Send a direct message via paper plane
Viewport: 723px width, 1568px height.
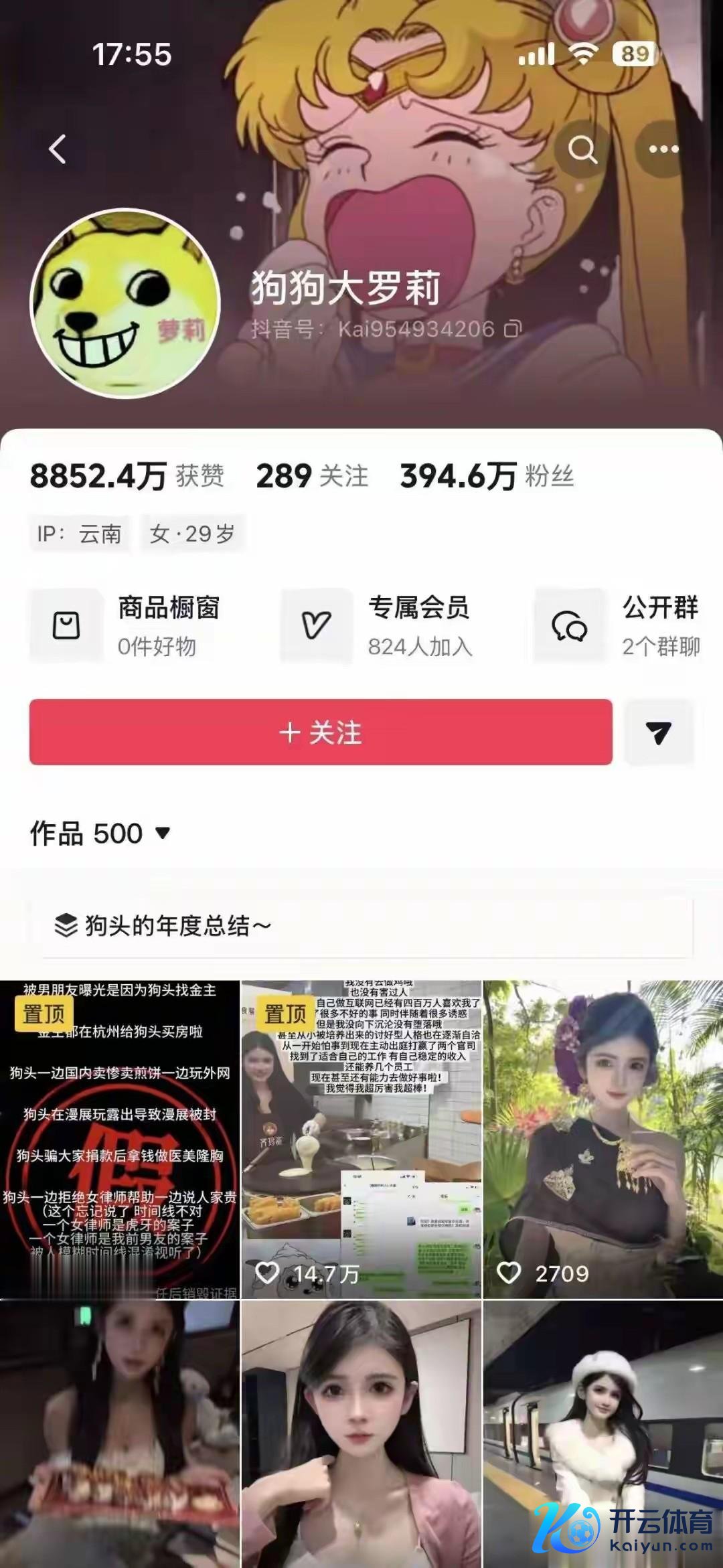click(x=659, y=732)
